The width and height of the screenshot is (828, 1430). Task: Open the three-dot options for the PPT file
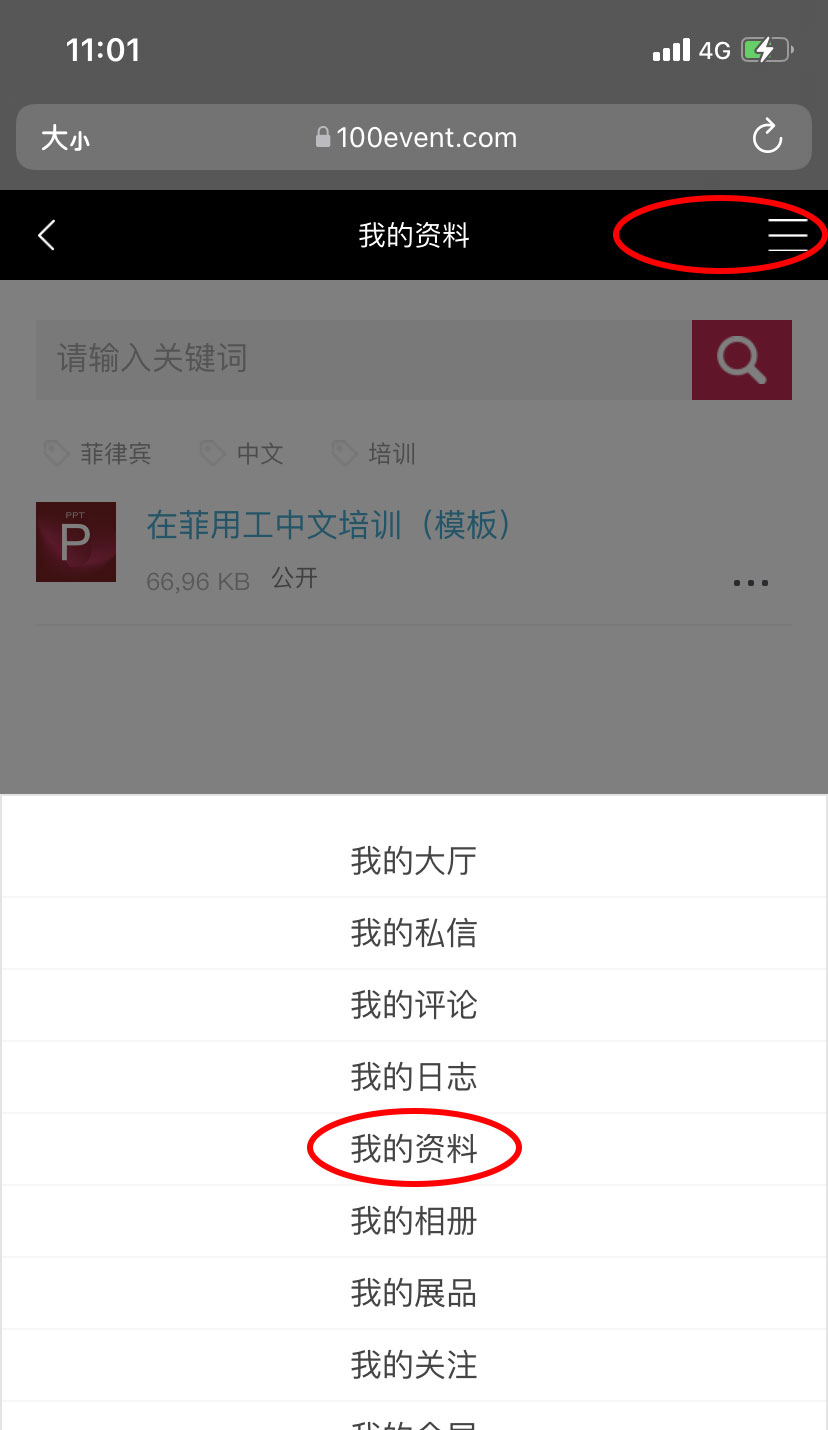pyautogui.click(x=750, y=582)
